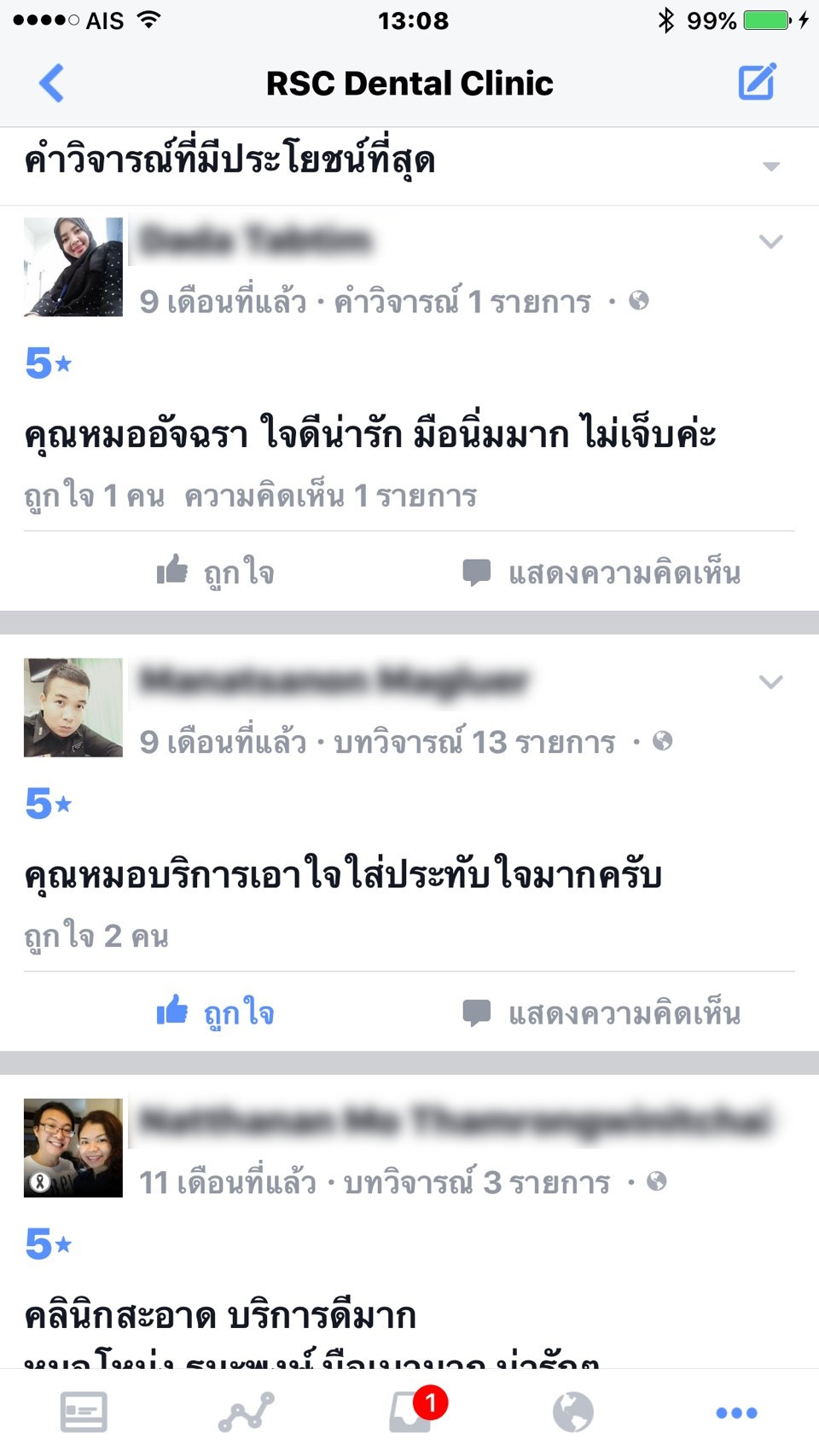This screenshot has width=819, height=1456.
Task: Switch to the news feed tab
Action: coord(84,1412)
